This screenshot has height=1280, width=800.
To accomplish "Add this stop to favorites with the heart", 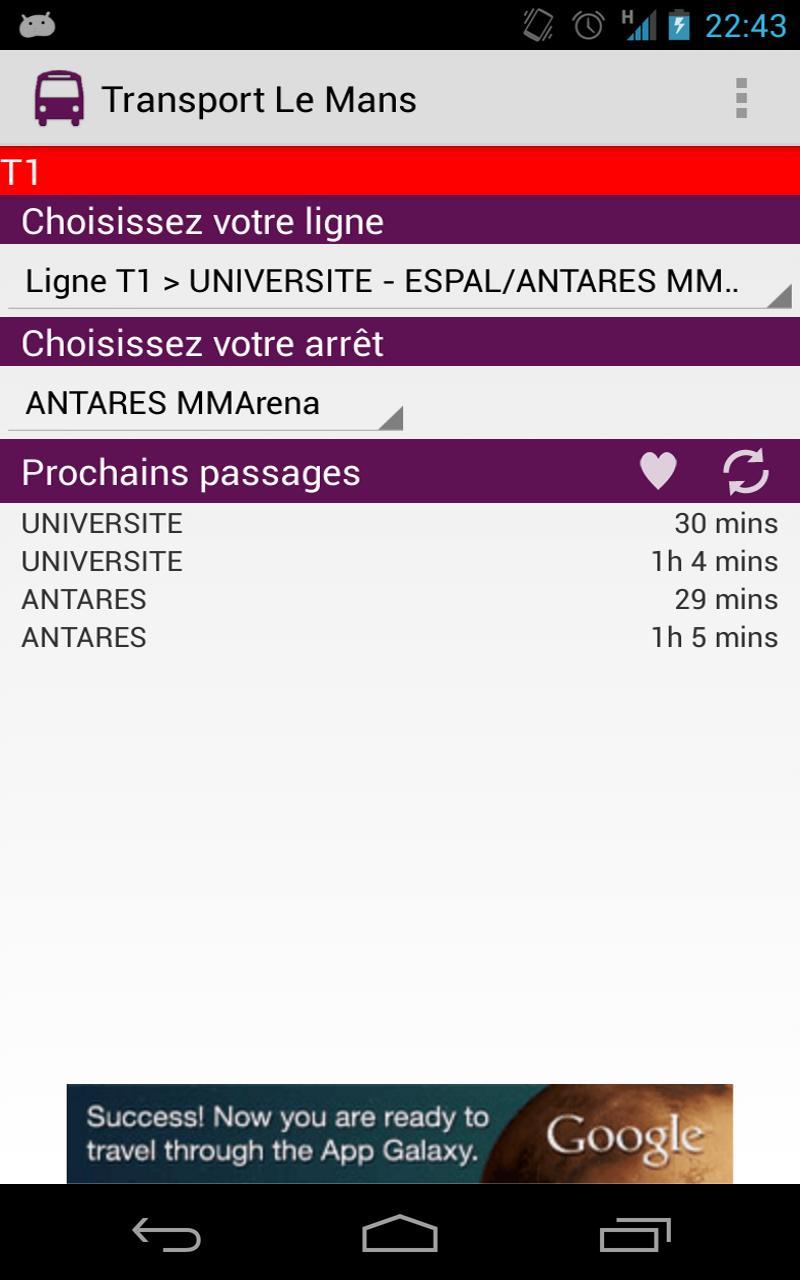I will point(658,471).
